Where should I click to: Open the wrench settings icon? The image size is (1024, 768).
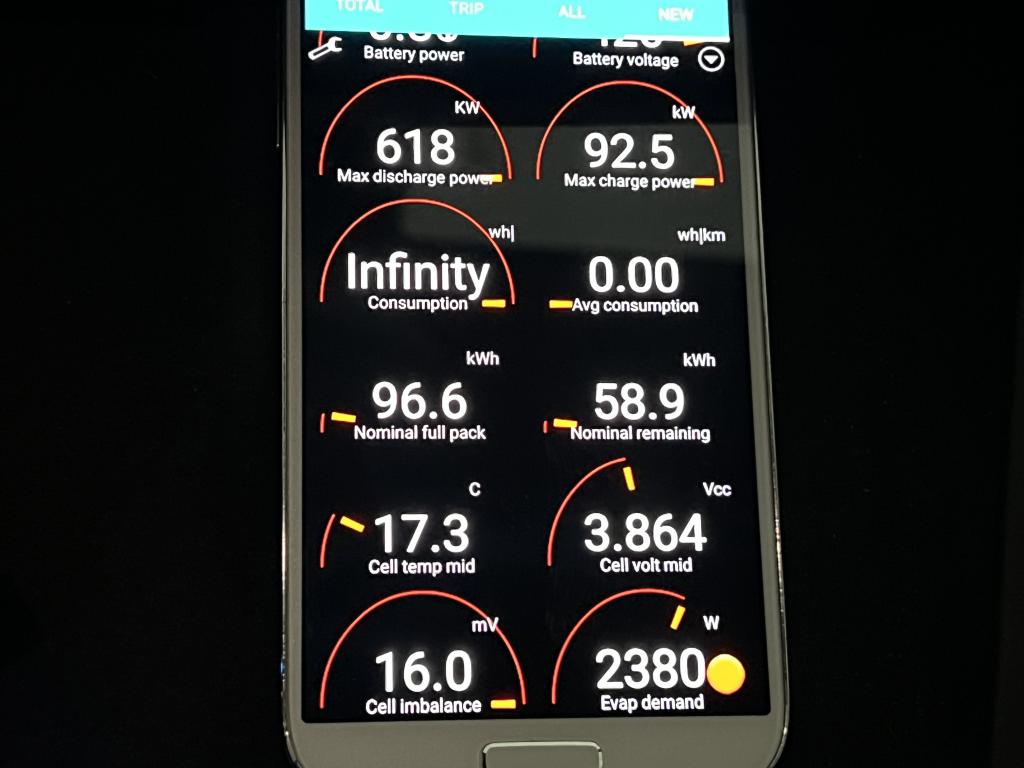point(325,47)
